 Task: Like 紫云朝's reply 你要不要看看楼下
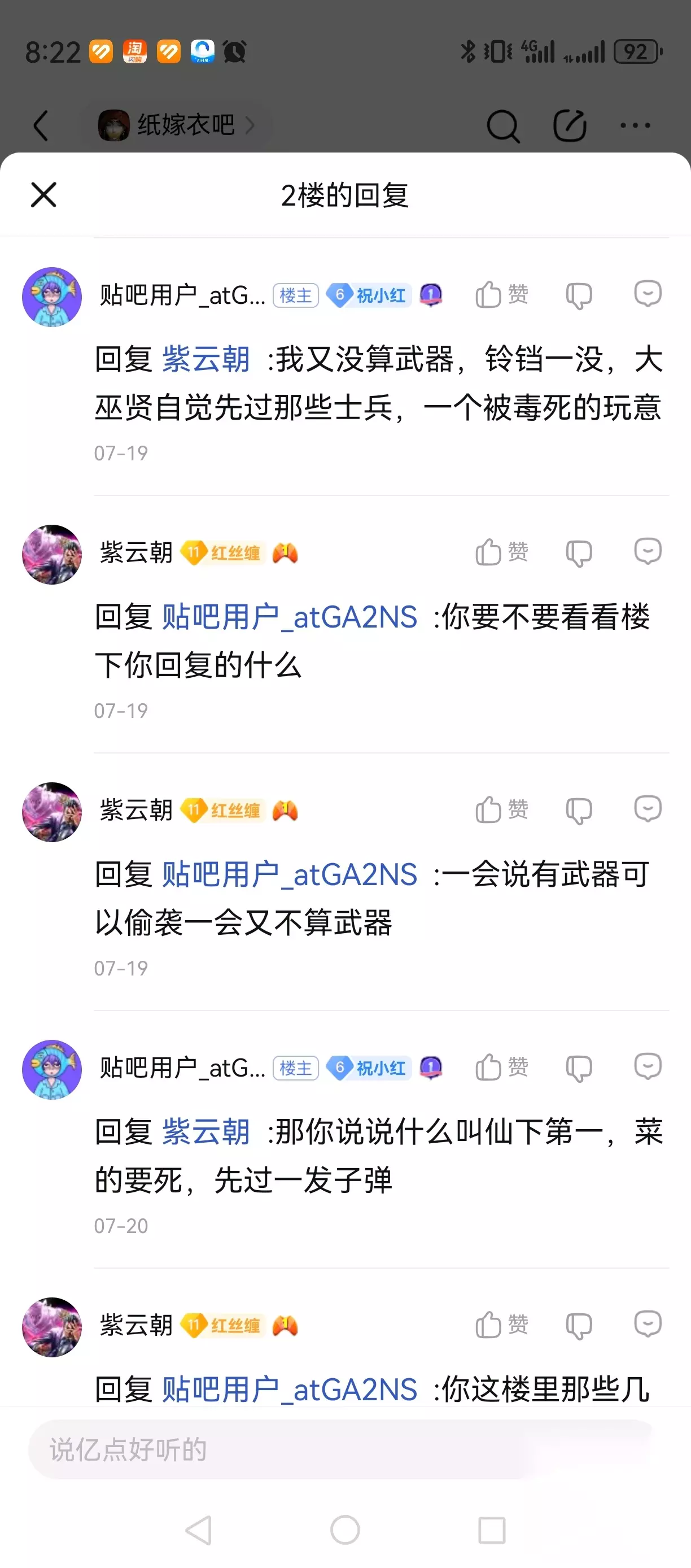pyautogui.click(x=501, y=552)
